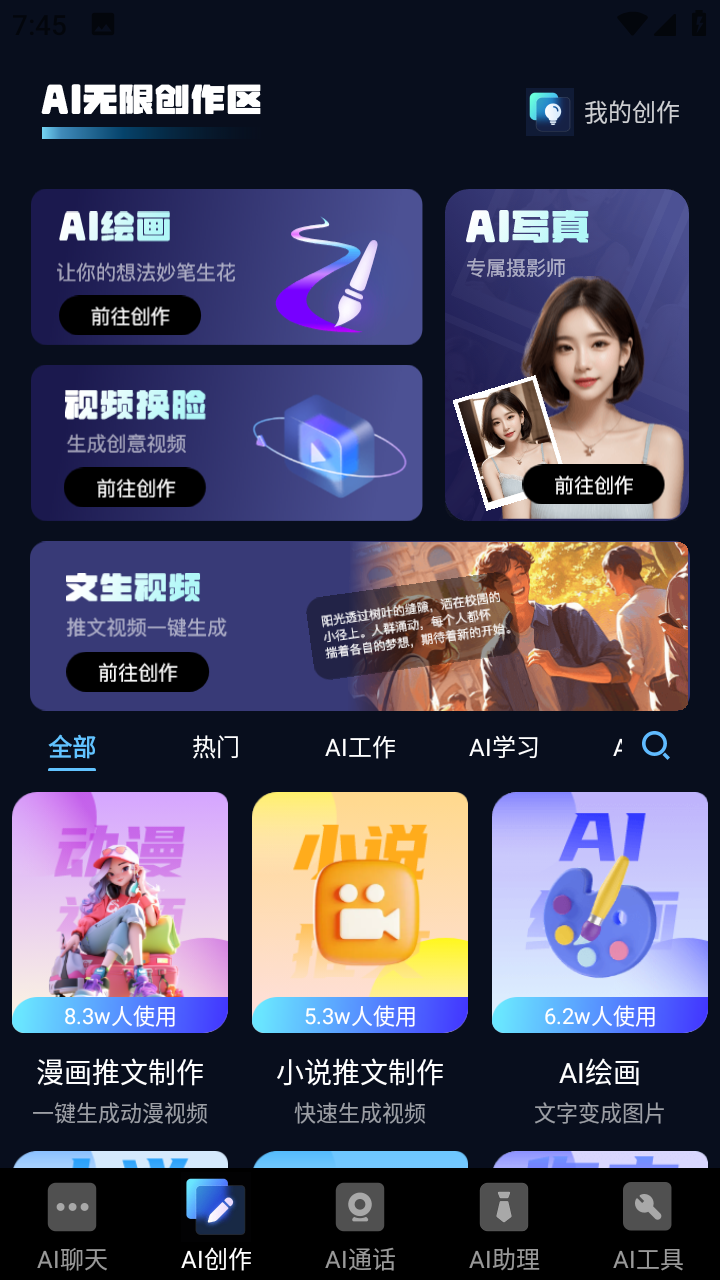Go to the AI通话 bottom tab
The width and height of the screenshot is (720, 1280).
click(360, 1225)
